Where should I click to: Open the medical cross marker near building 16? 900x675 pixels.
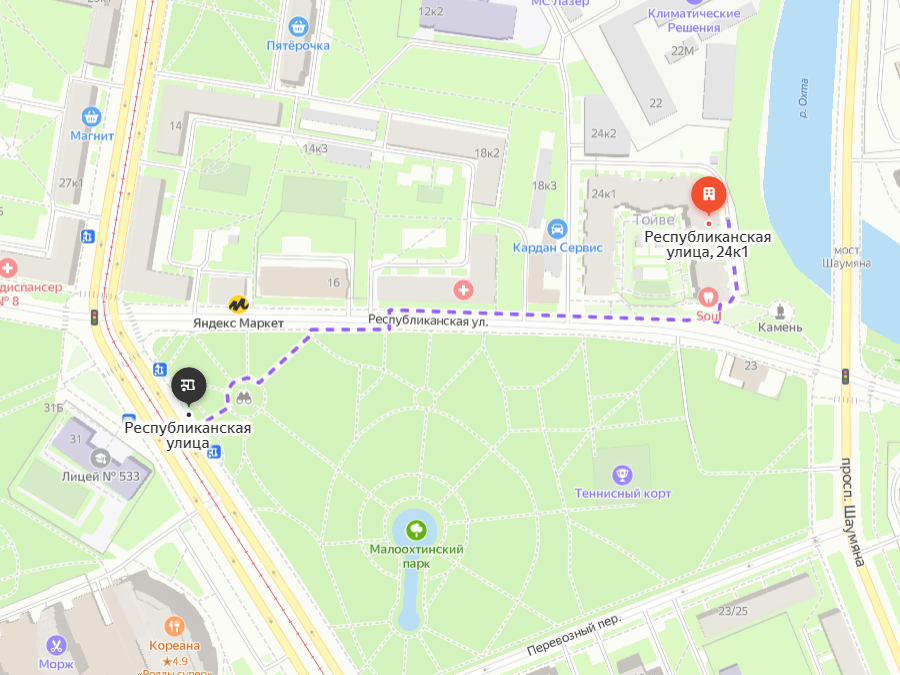pos(463,290)
